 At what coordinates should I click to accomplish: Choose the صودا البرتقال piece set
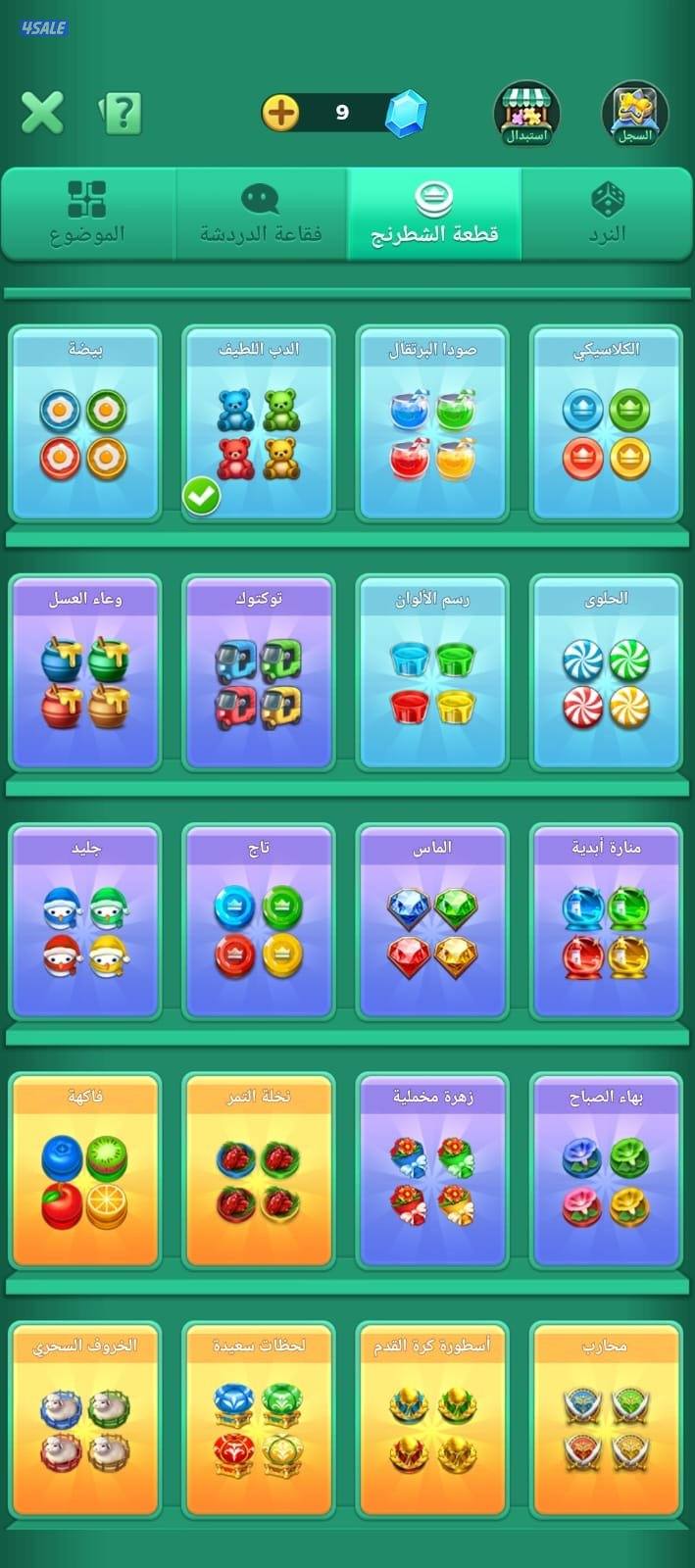point(432,423)
